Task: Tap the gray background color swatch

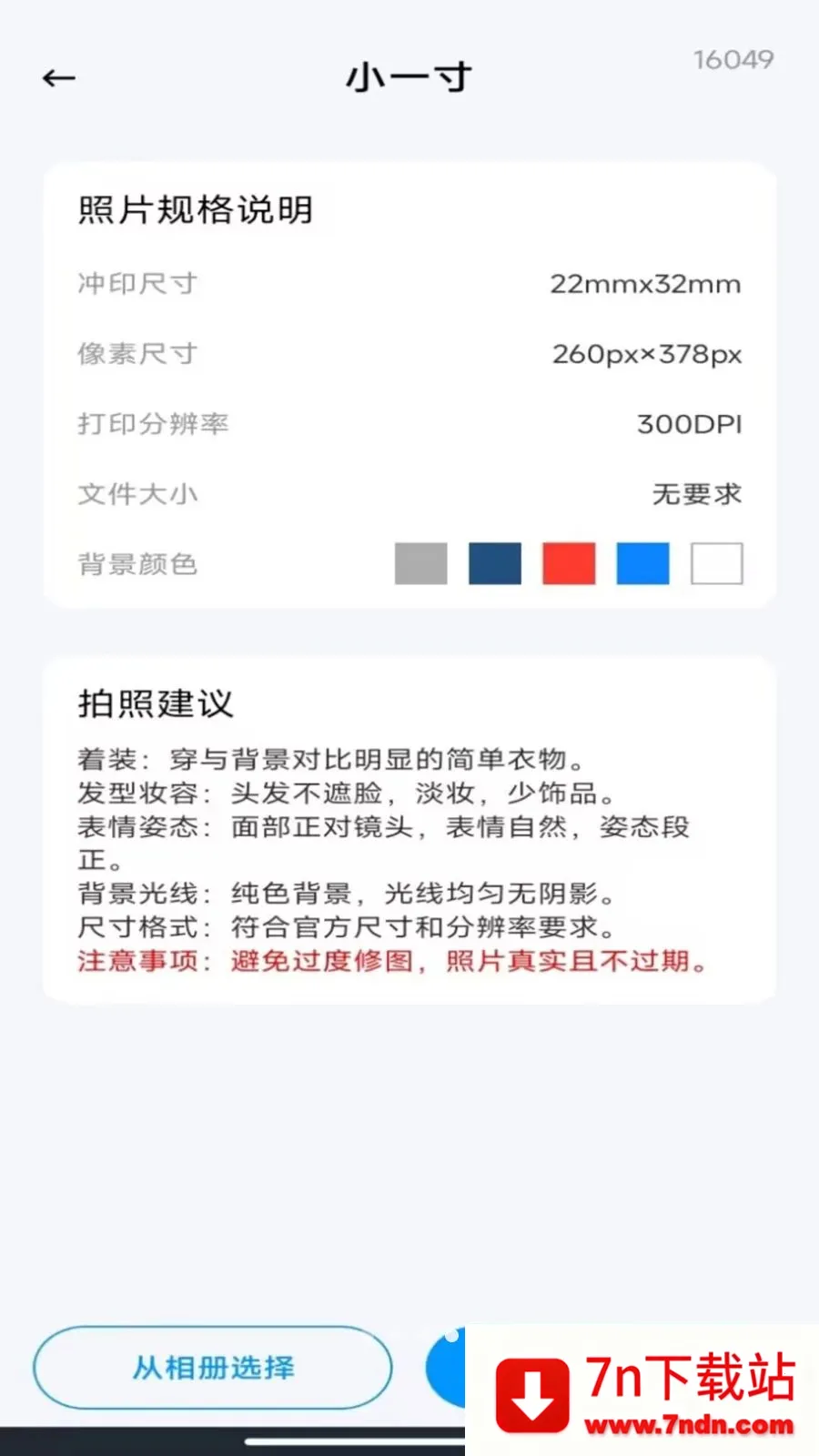Action: tap(420, 563)
